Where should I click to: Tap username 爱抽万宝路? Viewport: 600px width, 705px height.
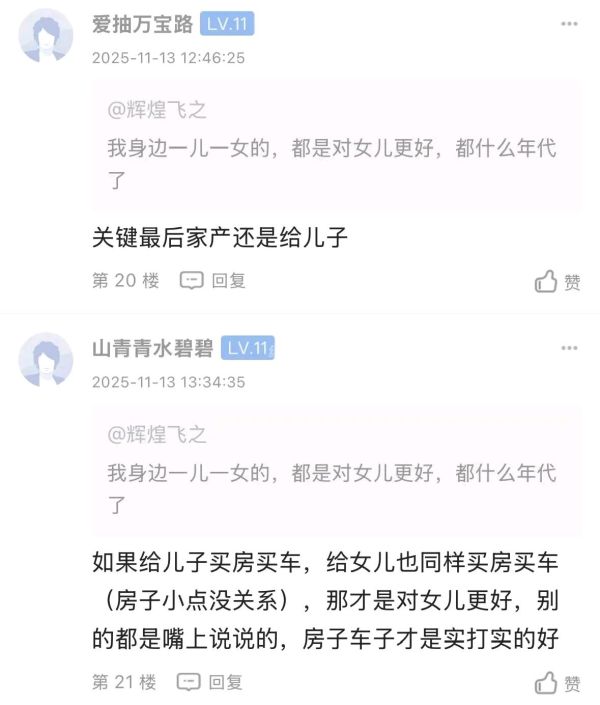tap(142, 25)
